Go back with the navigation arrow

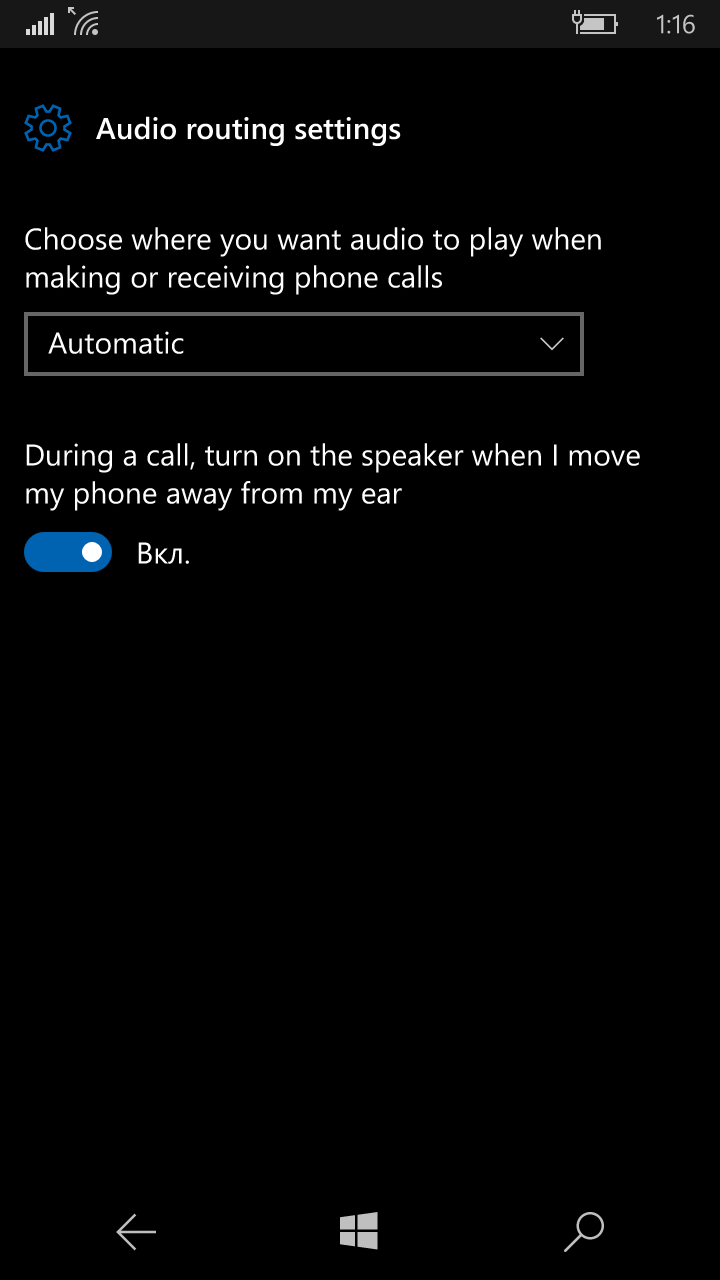tap(136, 1232)
